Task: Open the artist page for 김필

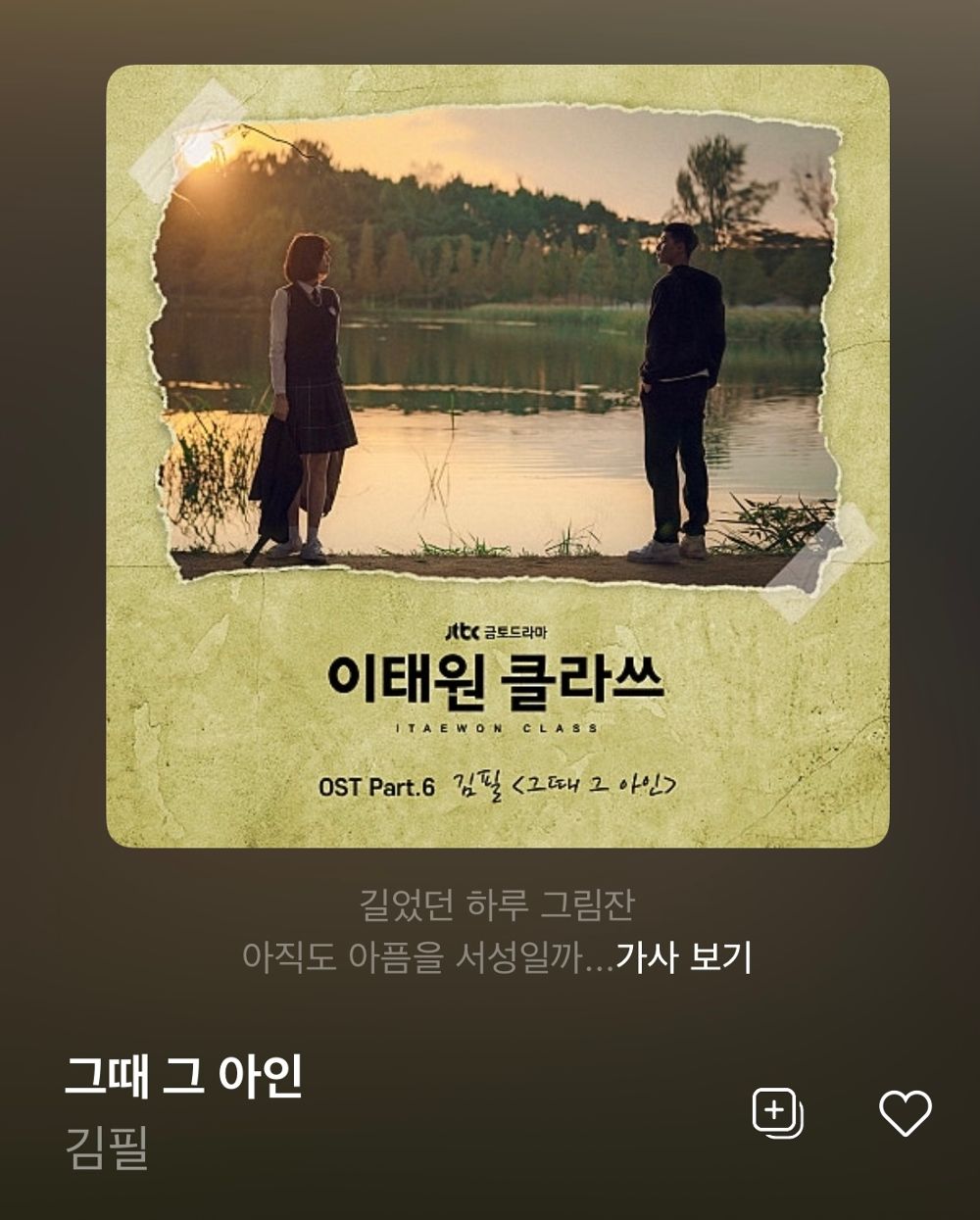Action: point(107,1147)
